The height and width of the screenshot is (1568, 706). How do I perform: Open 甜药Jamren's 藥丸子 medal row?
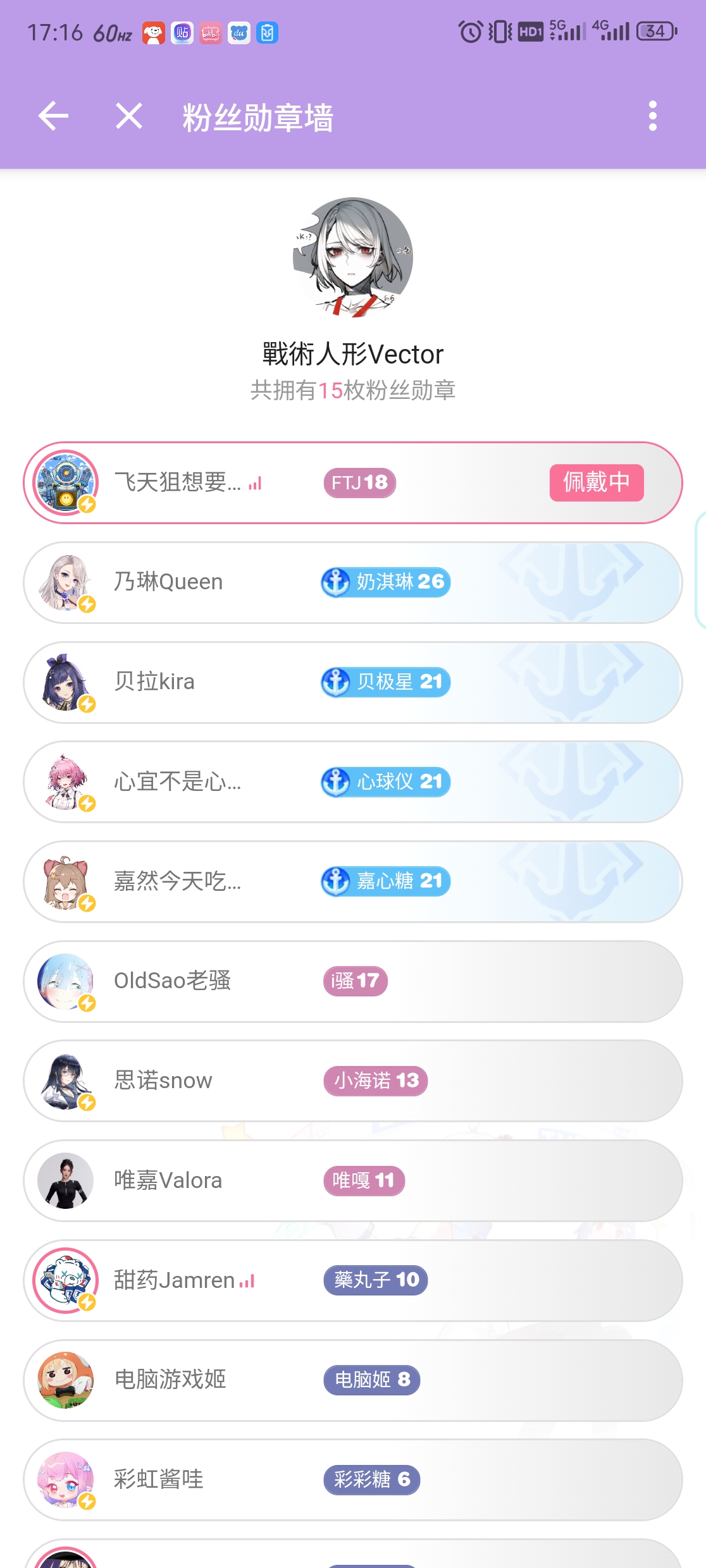352,1280
